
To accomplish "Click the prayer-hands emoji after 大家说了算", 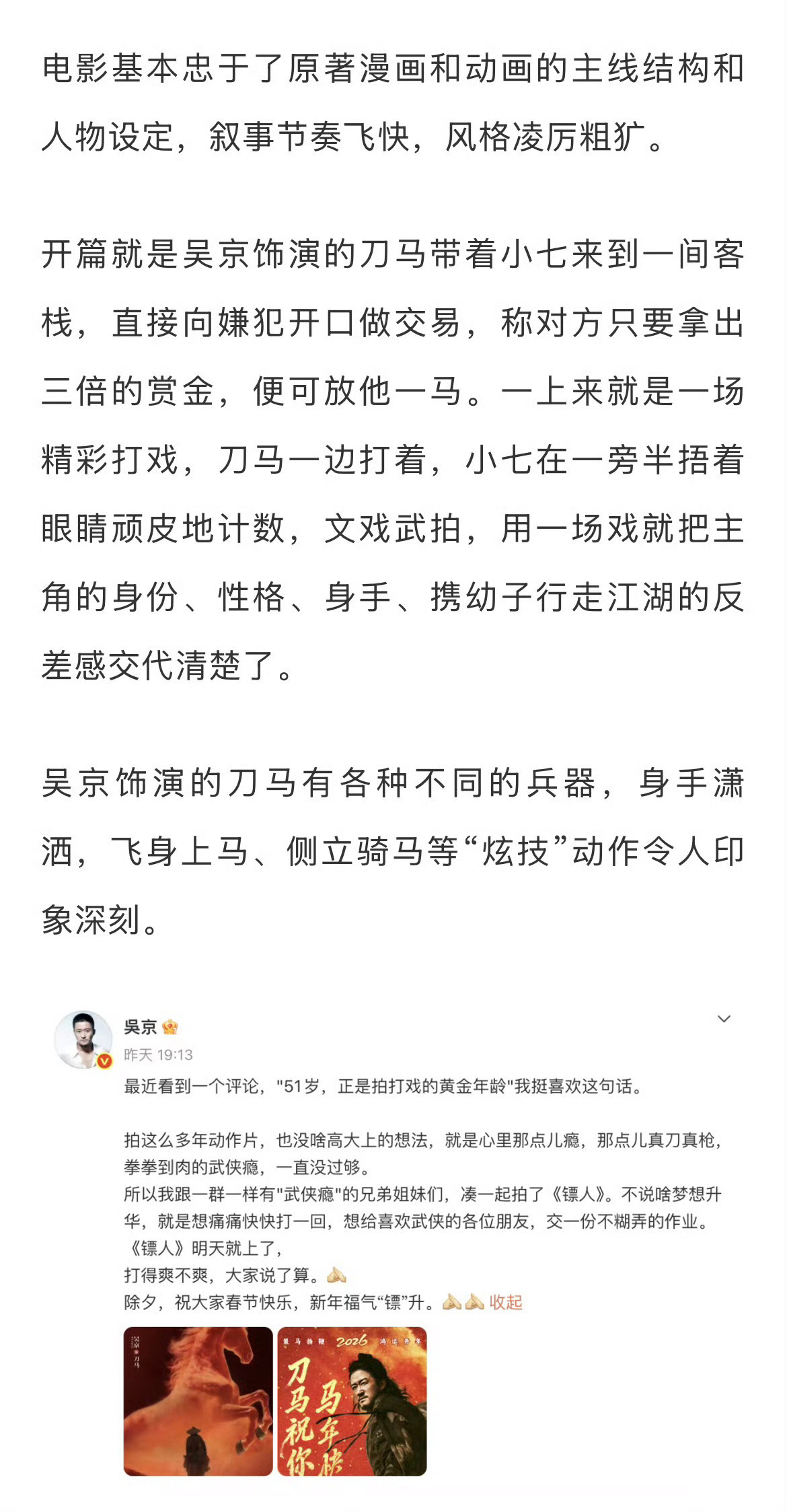I will (x=337, y=1276).
